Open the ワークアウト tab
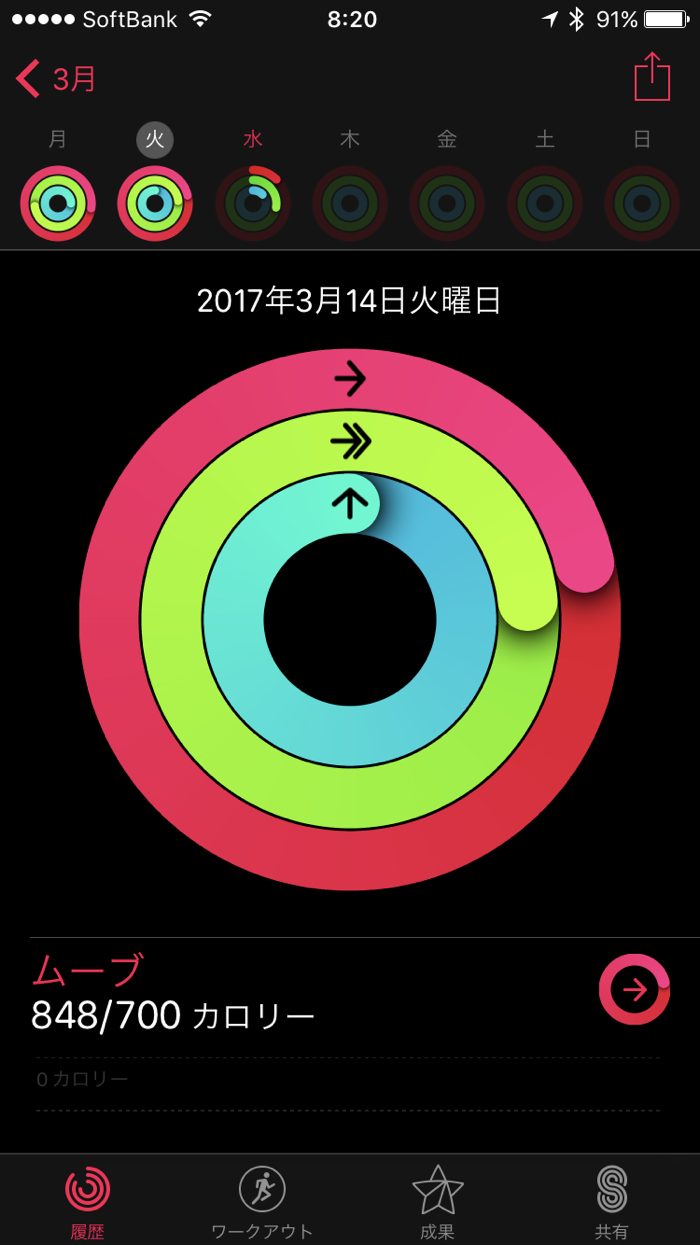The width and height of the screenshot is (700, 1245). click(262, 1200)
